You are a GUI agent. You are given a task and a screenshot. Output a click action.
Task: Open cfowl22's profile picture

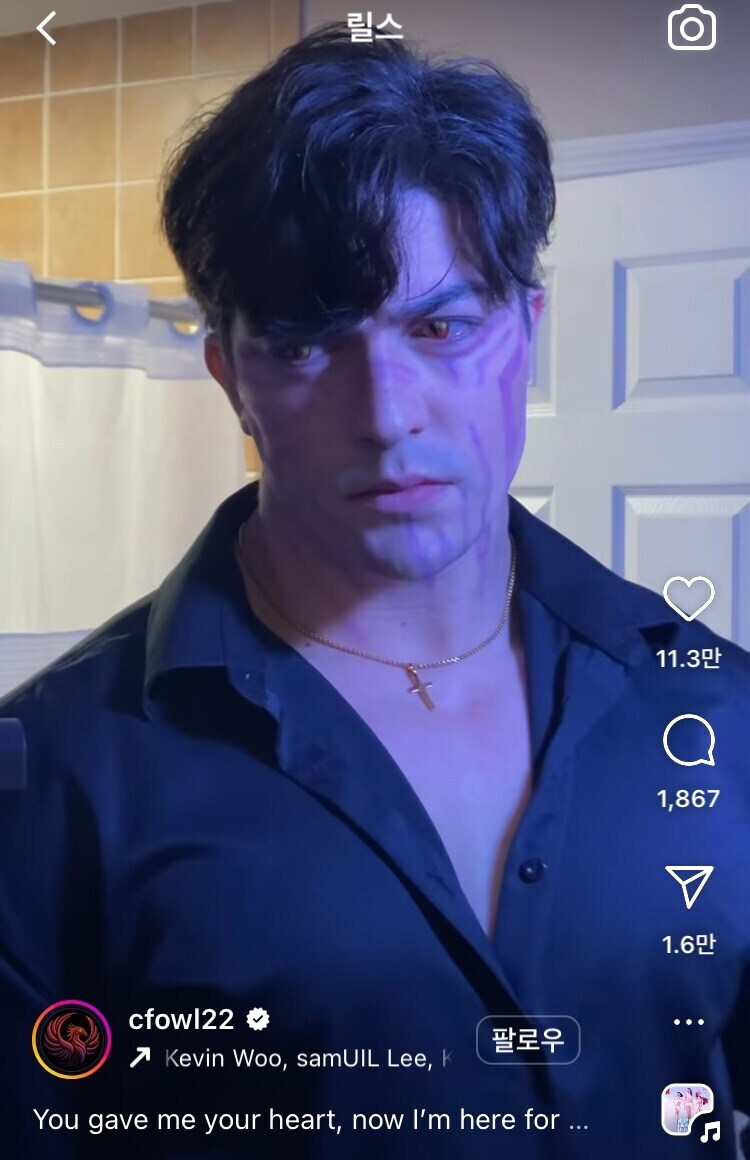(x=71, y=1039)
